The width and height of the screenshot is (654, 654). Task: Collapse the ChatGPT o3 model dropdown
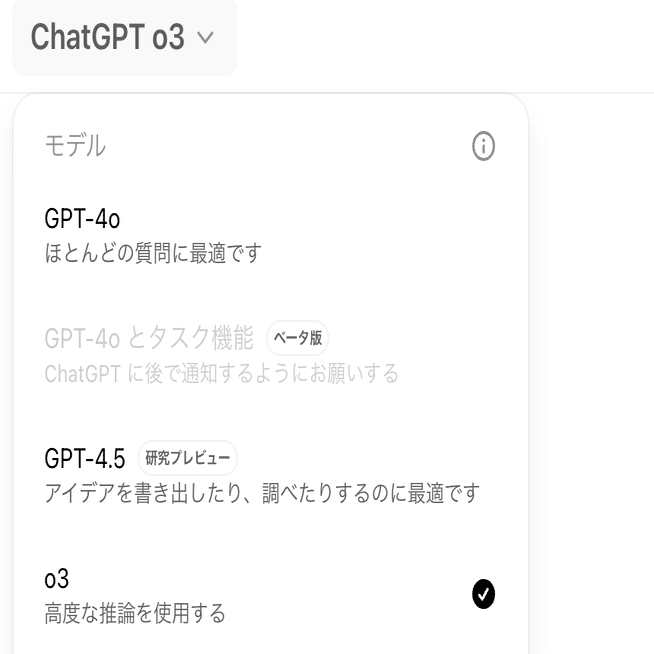pos(123,38)
